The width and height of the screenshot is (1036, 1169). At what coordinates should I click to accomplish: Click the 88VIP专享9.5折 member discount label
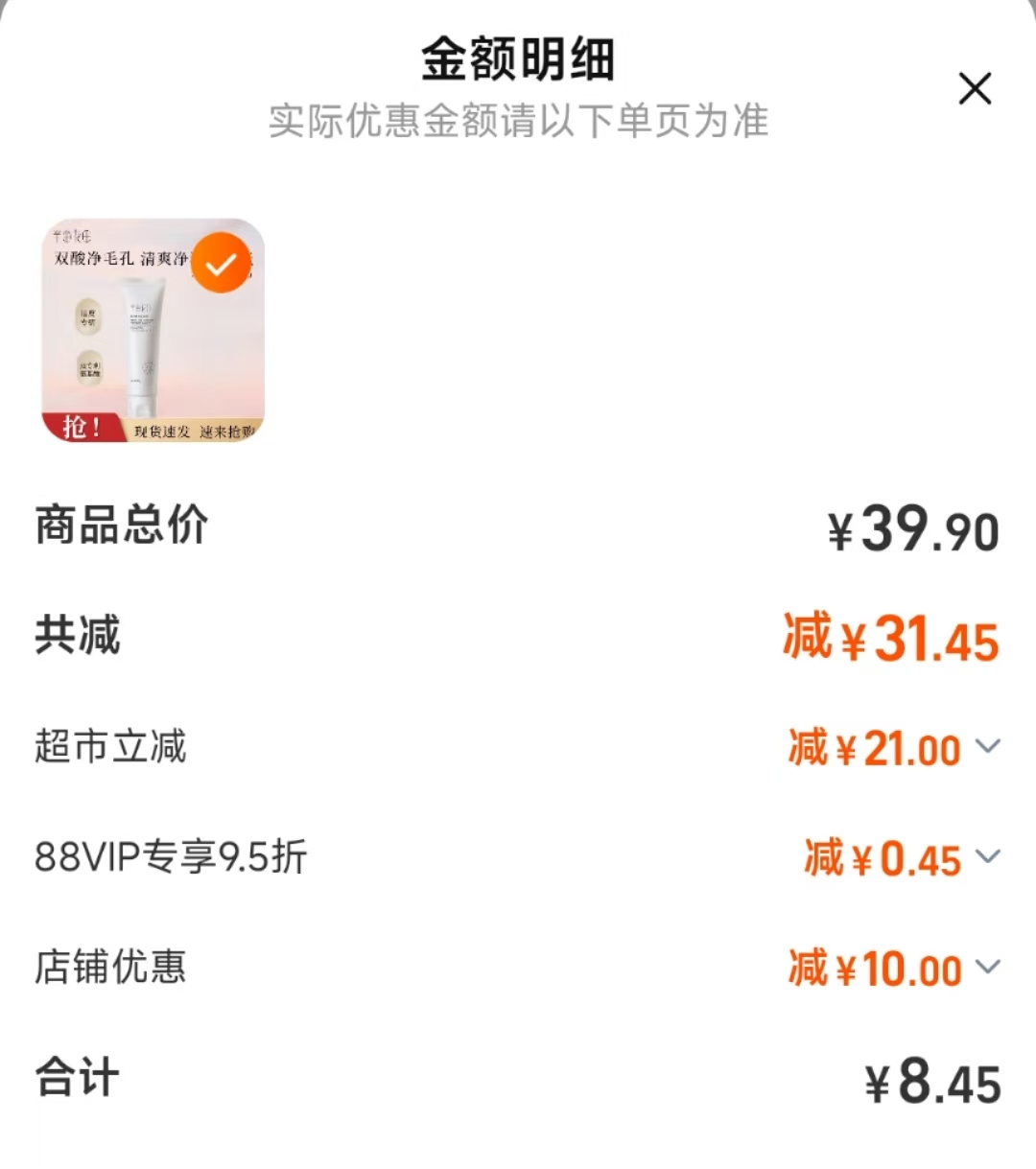point(168,856)
